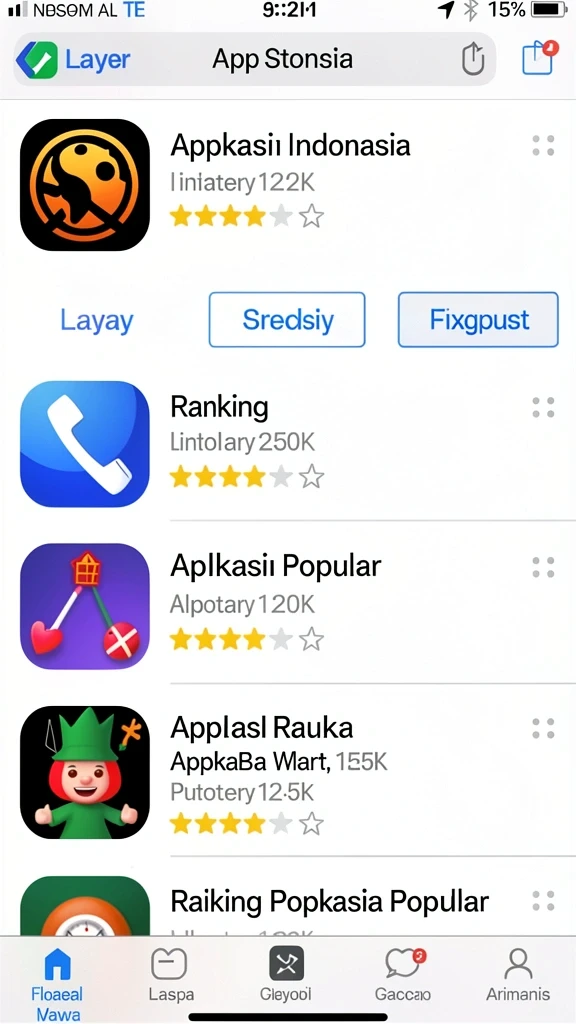This screenshot has height=1024, width=576.
Task: Open options dots next to Appkasii Indonasia
Action: [x=543, y=146]
